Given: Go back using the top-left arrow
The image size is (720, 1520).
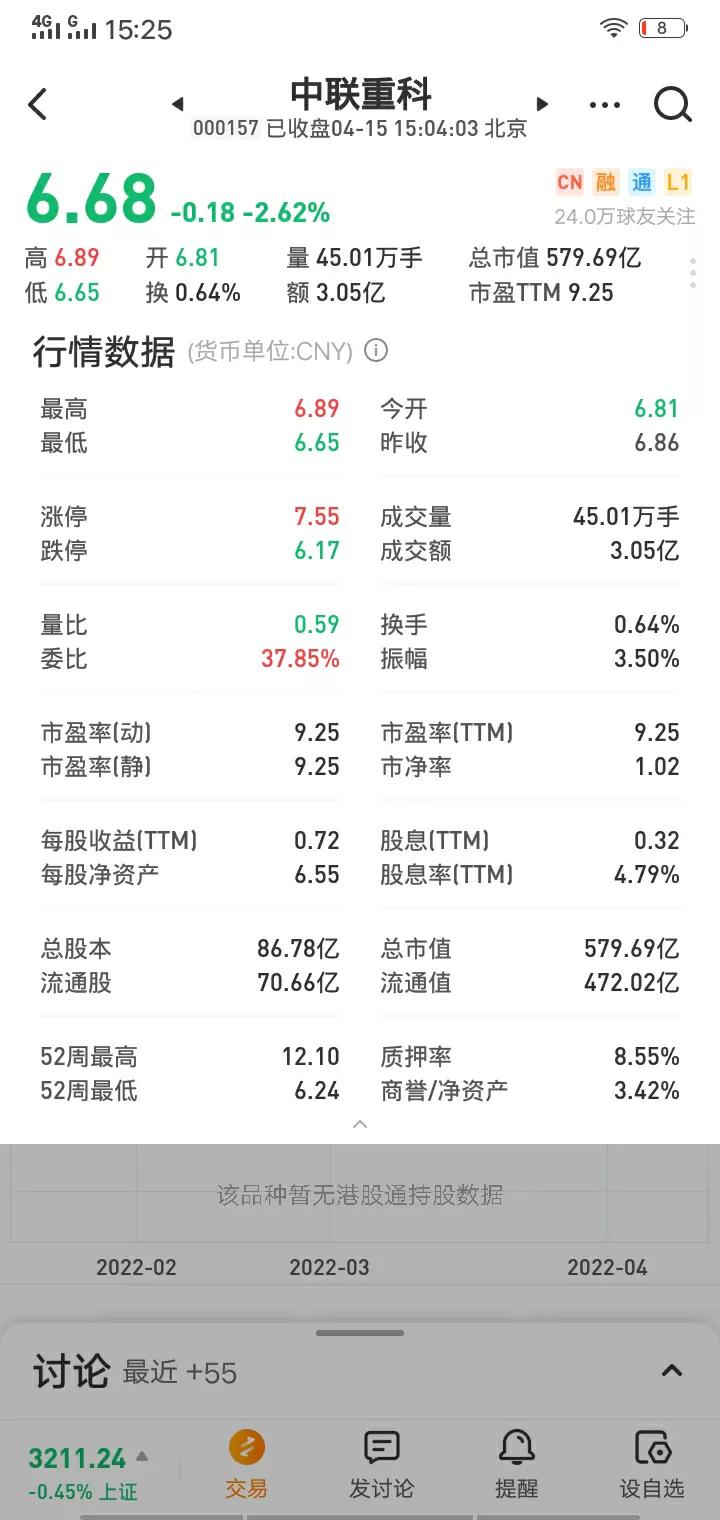Looking at the screenshot, I should coord(38,104).
